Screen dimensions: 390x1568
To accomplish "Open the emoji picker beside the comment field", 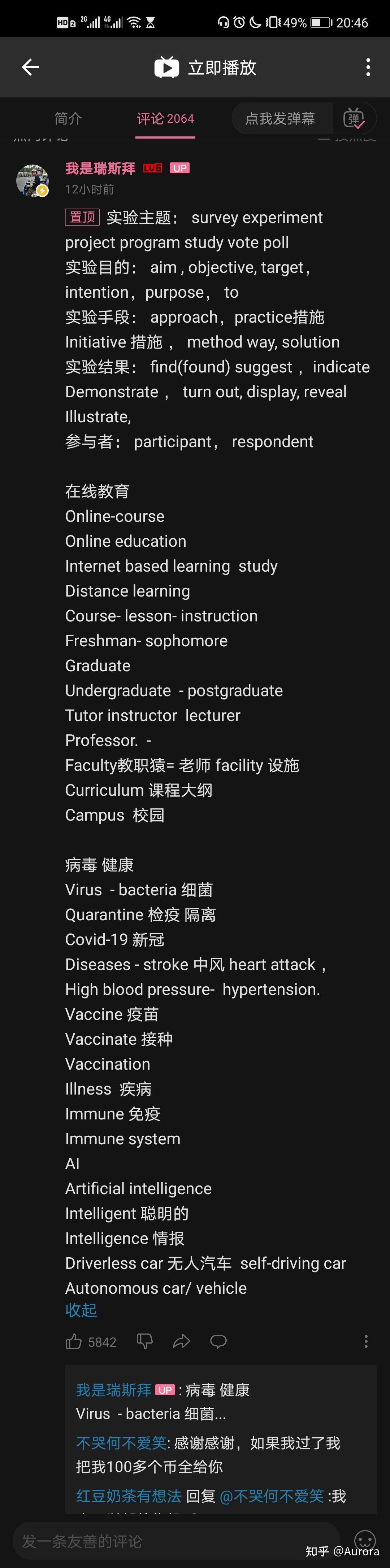I will (x=365, y=1540).
